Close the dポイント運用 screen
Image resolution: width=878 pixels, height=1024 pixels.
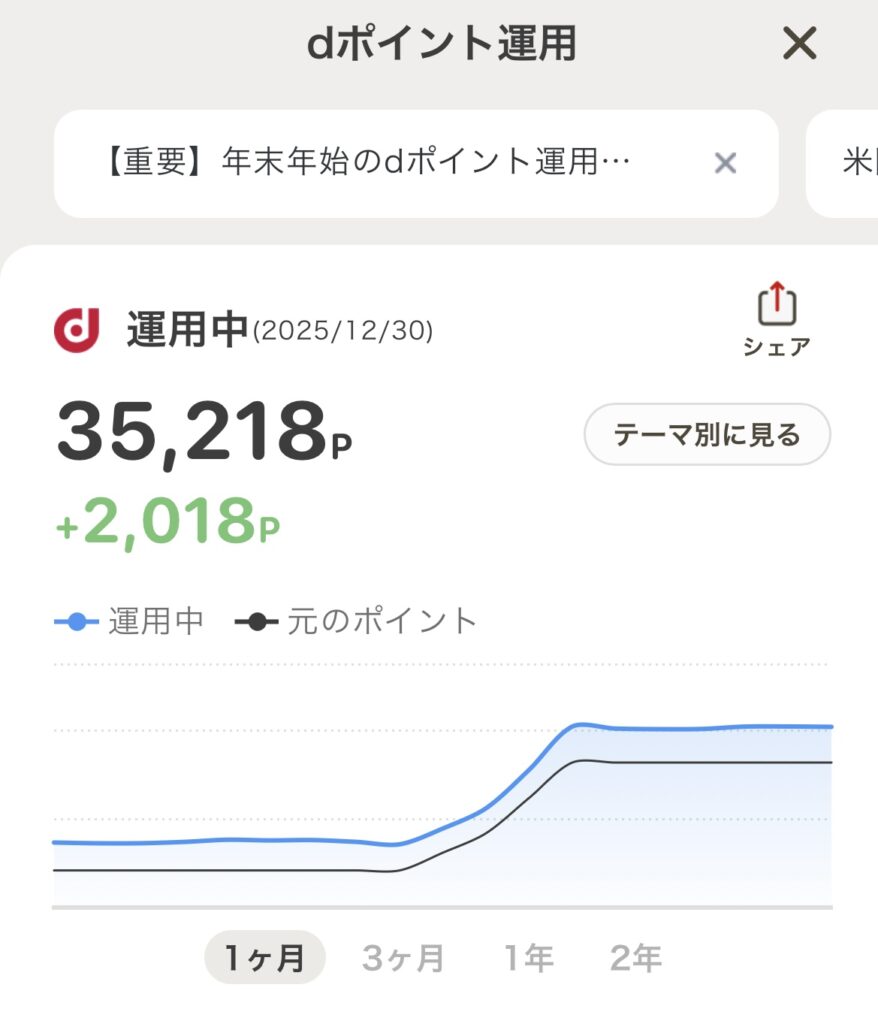[799, 43]
